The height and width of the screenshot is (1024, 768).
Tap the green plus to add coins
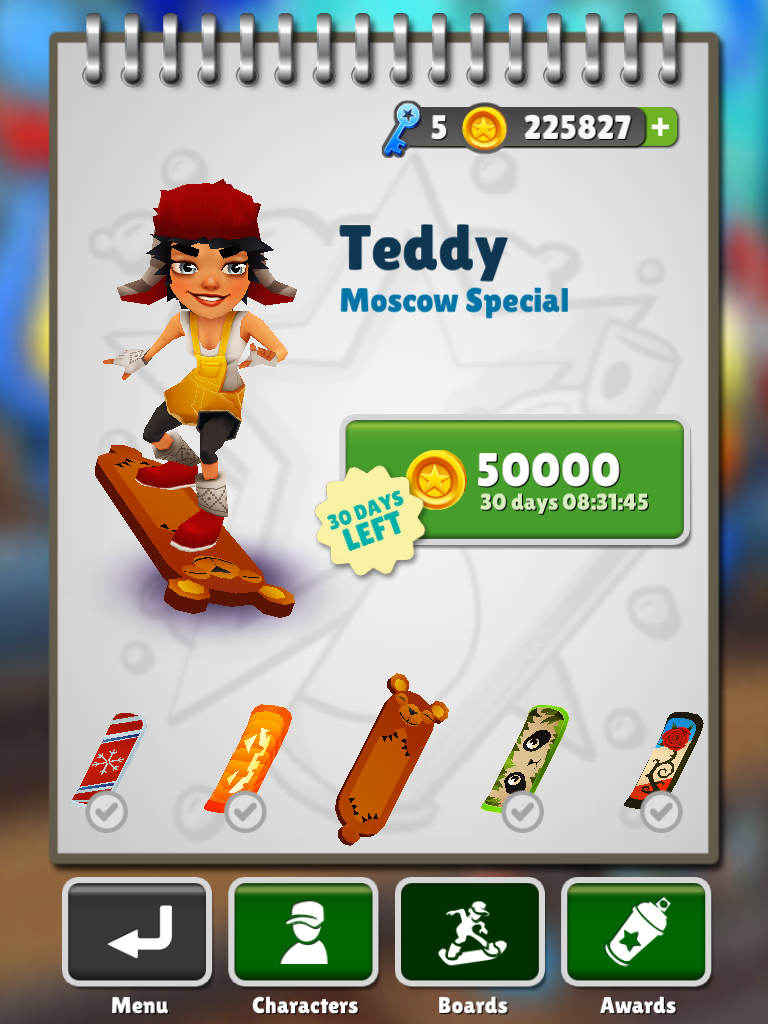tap(661, 128)
